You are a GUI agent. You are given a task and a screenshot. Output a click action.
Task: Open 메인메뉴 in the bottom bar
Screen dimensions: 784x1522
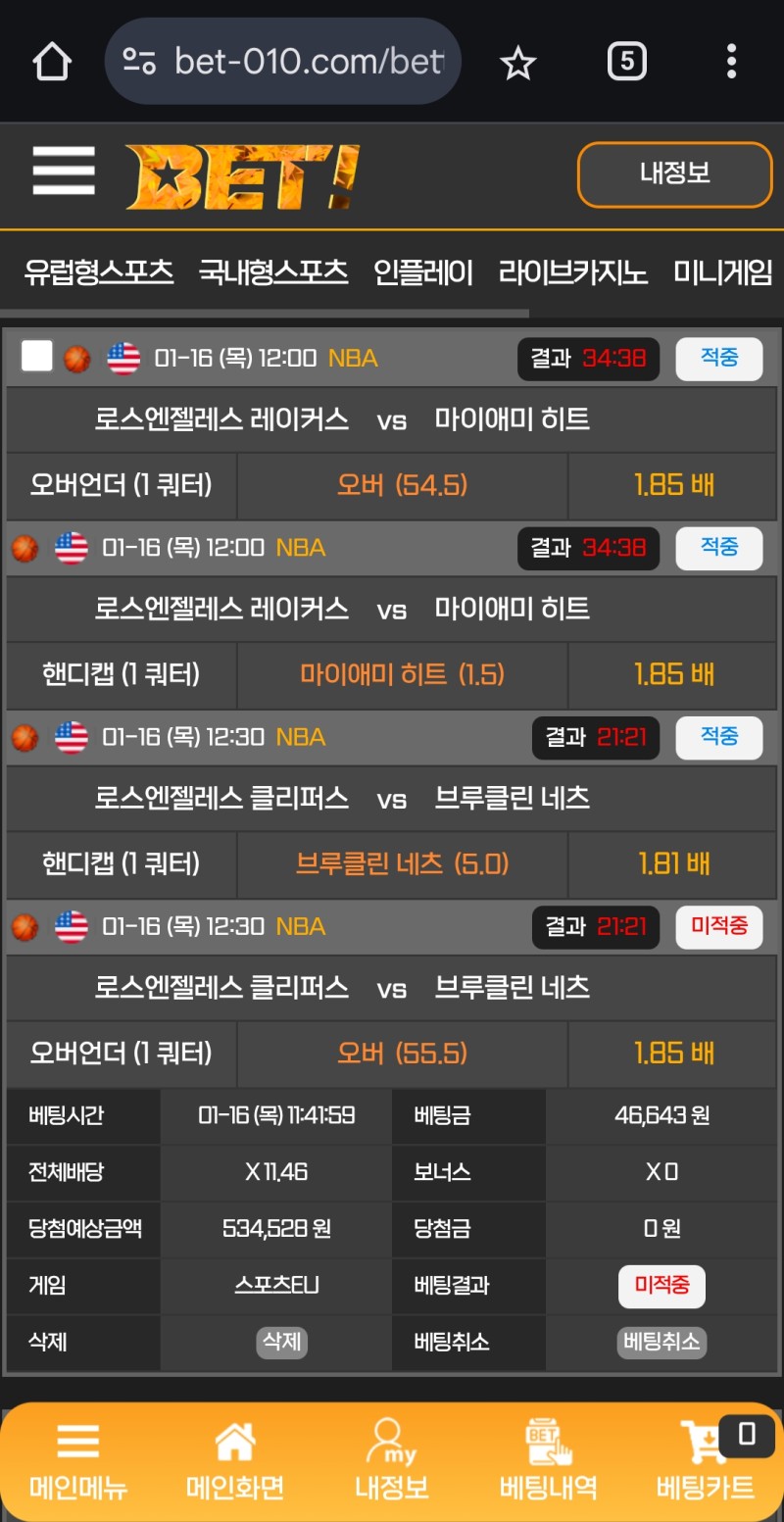click(78, 1462)
